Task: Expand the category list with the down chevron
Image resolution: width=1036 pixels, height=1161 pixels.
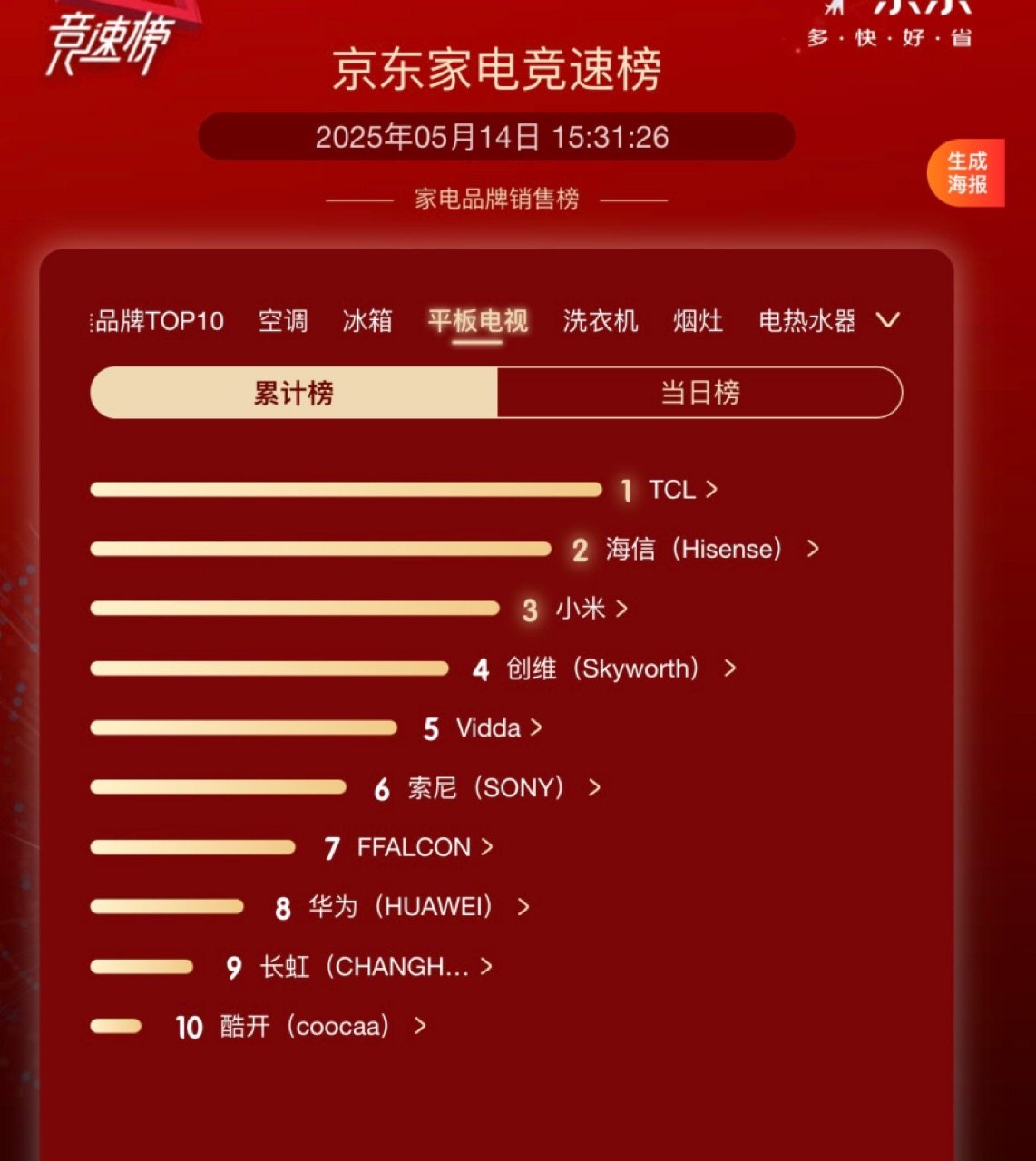Action: 888,320
